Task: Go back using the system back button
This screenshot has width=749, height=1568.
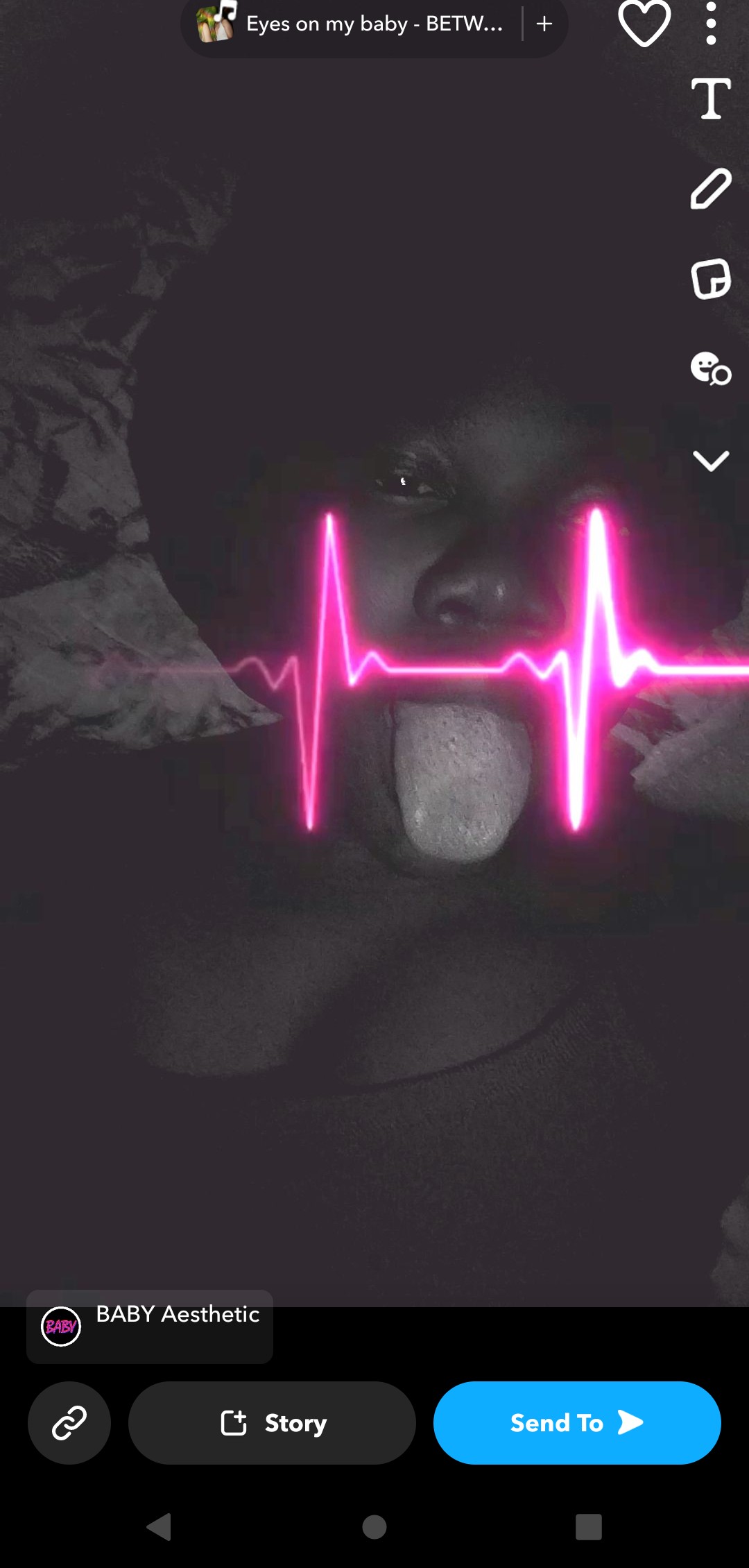Action: pos(159,1527)
